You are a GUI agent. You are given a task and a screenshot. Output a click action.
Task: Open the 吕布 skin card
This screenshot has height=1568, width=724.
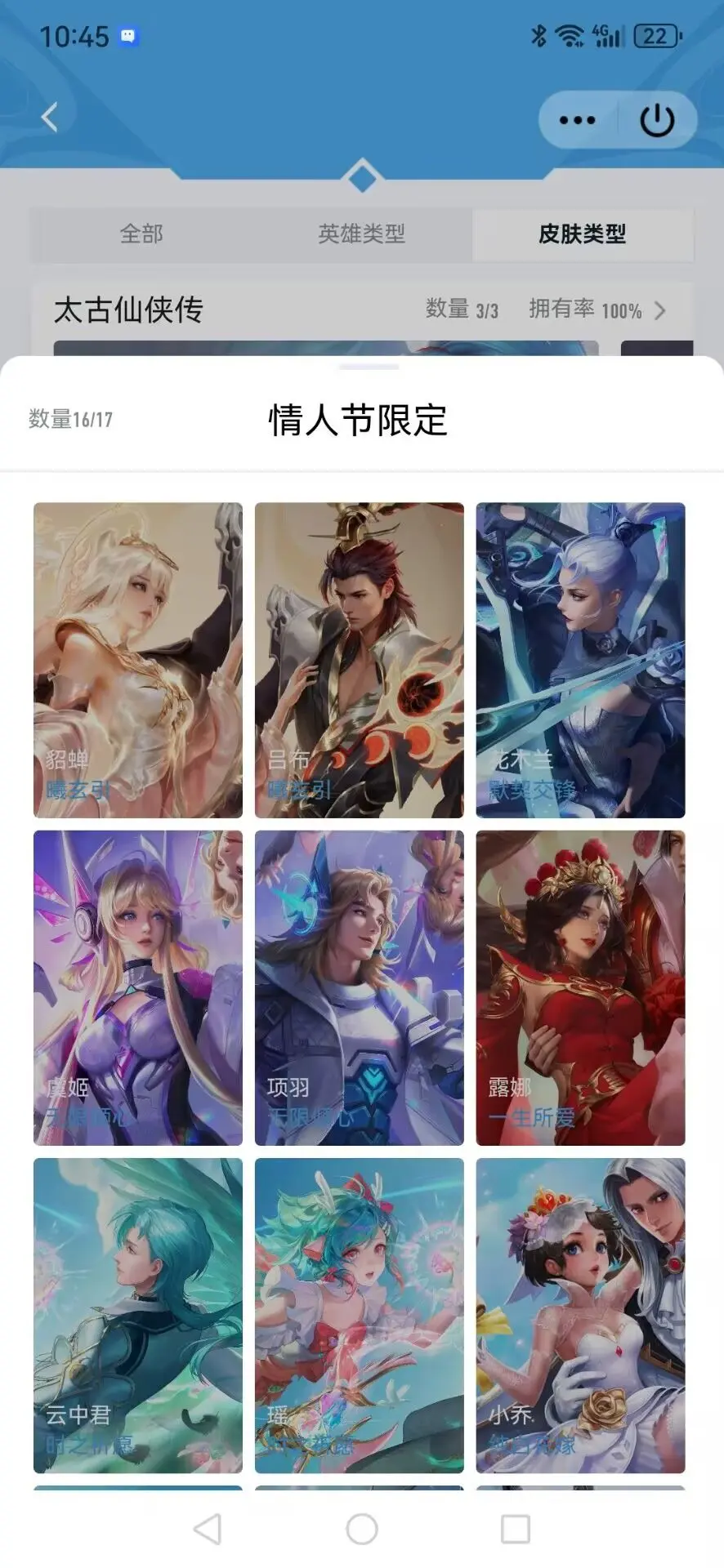(360, 660)
